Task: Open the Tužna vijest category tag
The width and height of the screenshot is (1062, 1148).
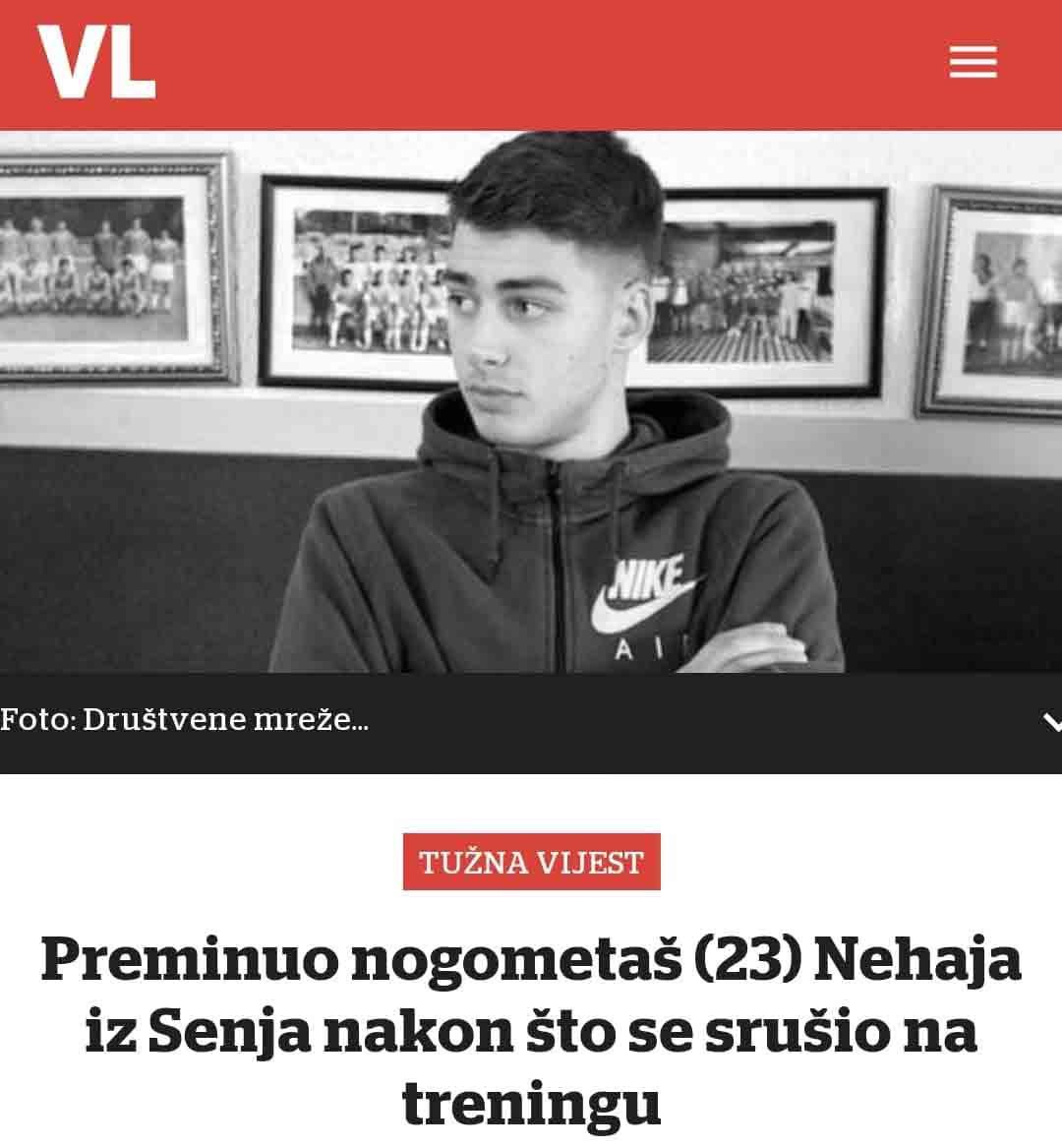Action: [x=531, y=863]
